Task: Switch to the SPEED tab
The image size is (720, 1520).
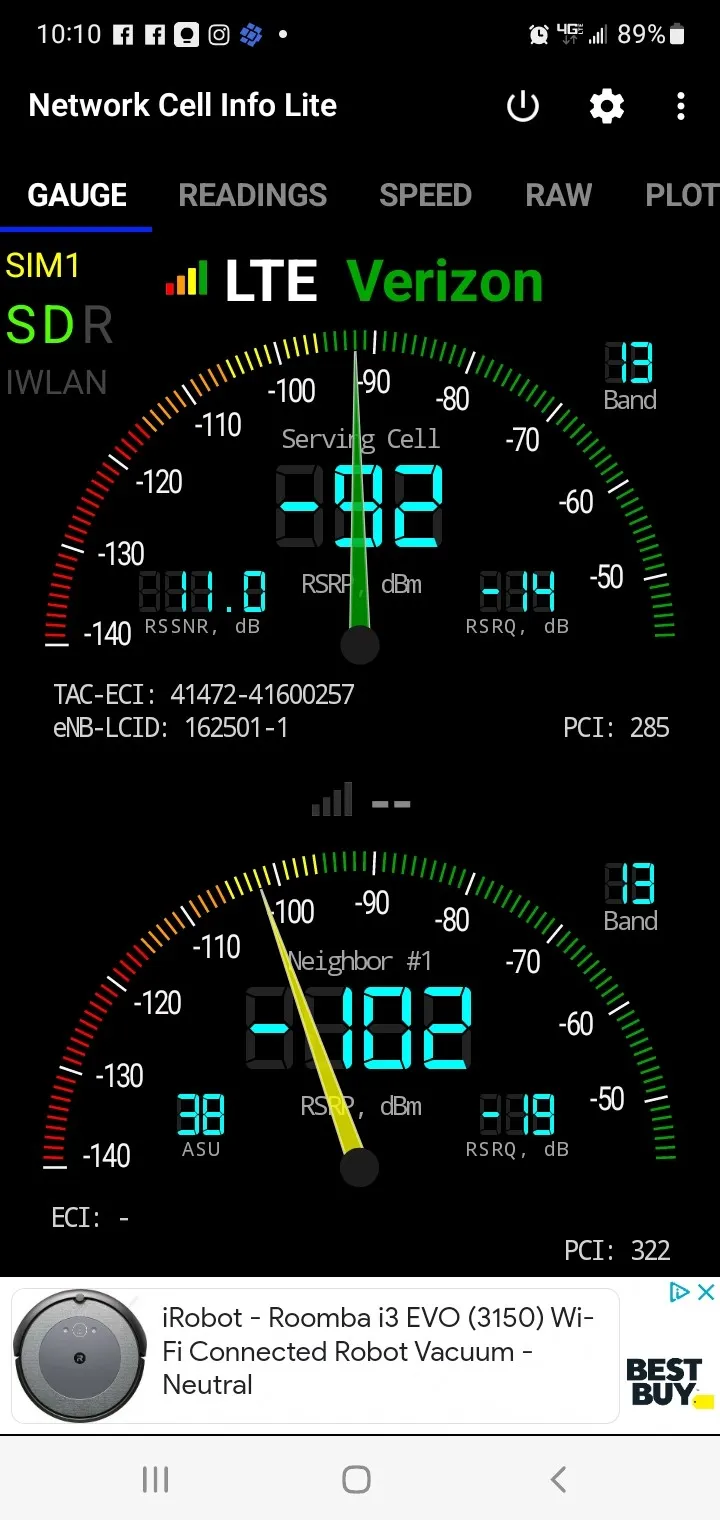Action: click(x=425, y=195)
